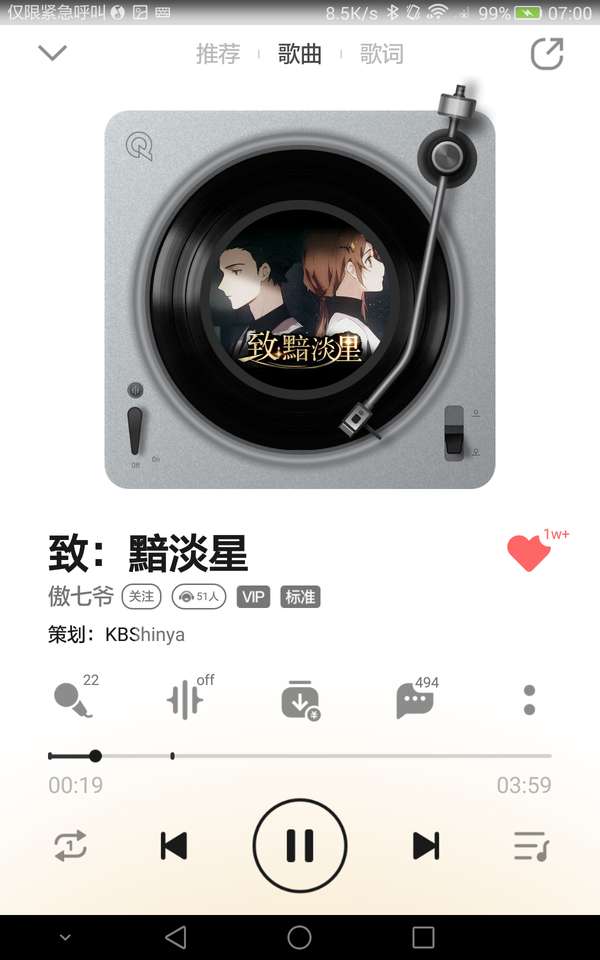
Task: Skip to the previous track
Action: (x=174, y=846)
